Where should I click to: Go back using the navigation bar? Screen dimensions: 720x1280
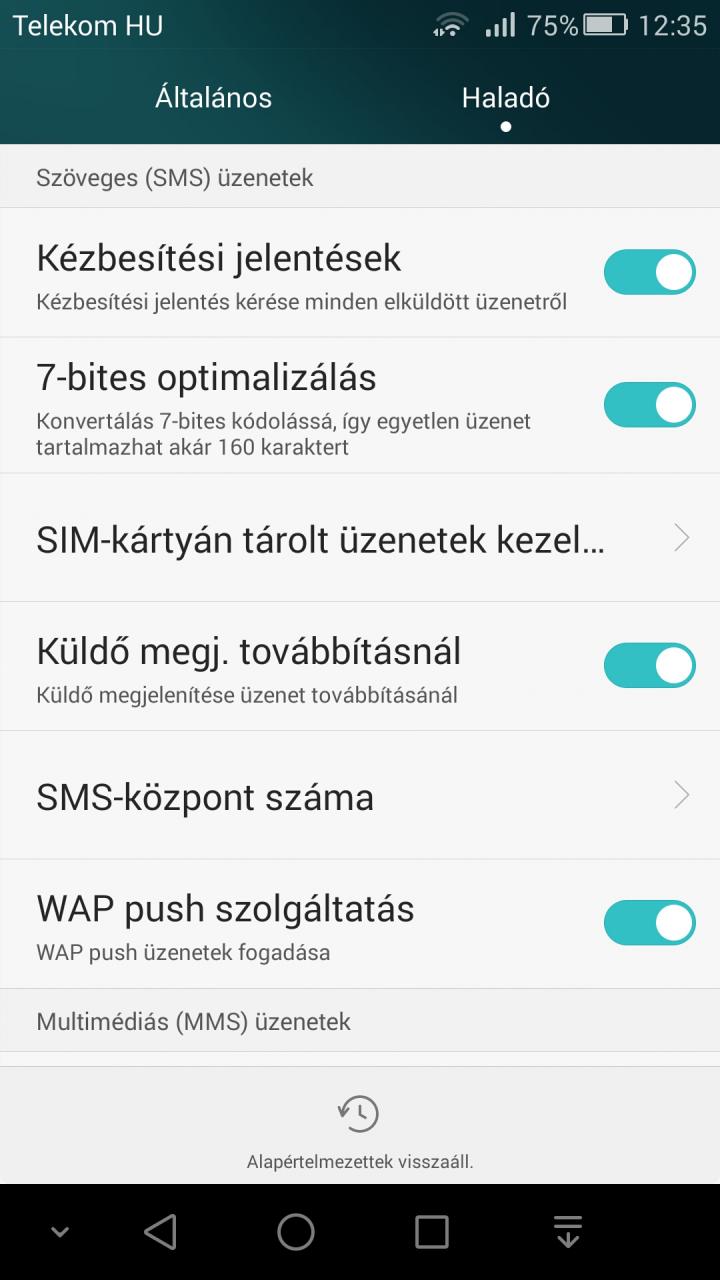160,1232
